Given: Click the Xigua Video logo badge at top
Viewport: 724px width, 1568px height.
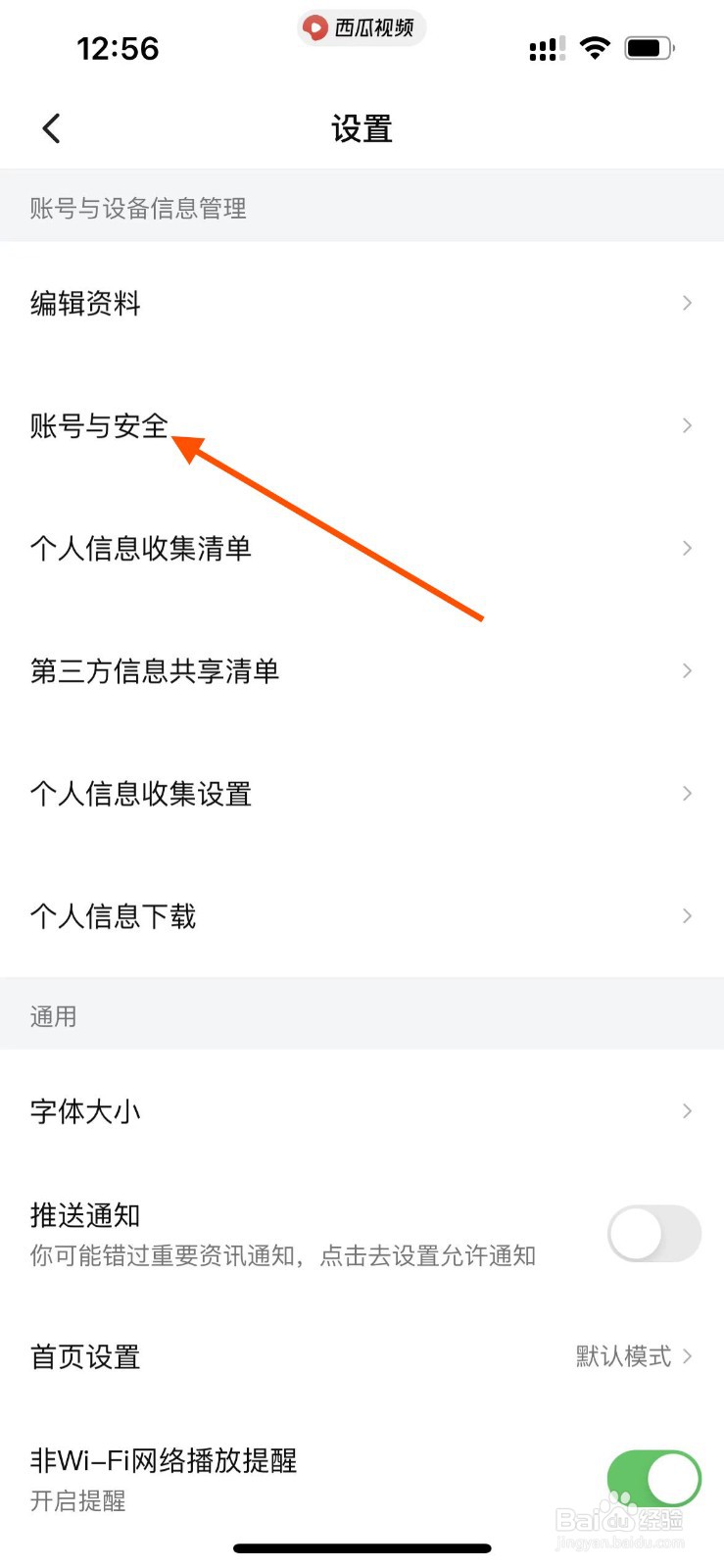Looking at the screenshot, I should (361, 28).
